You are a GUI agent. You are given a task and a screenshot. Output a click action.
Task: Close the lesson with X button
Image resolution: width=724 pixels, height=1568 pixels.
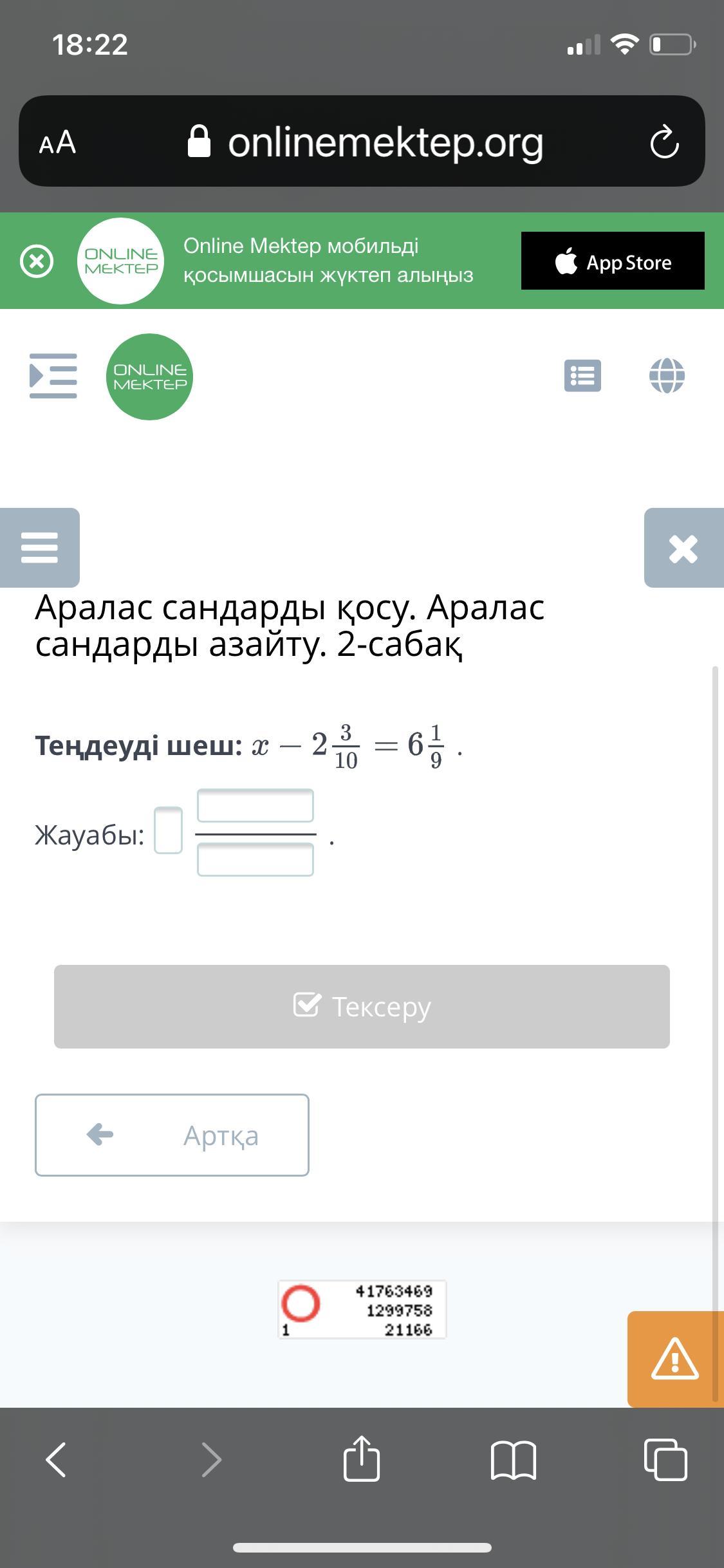pyautogui.click(x=683, y=548)
